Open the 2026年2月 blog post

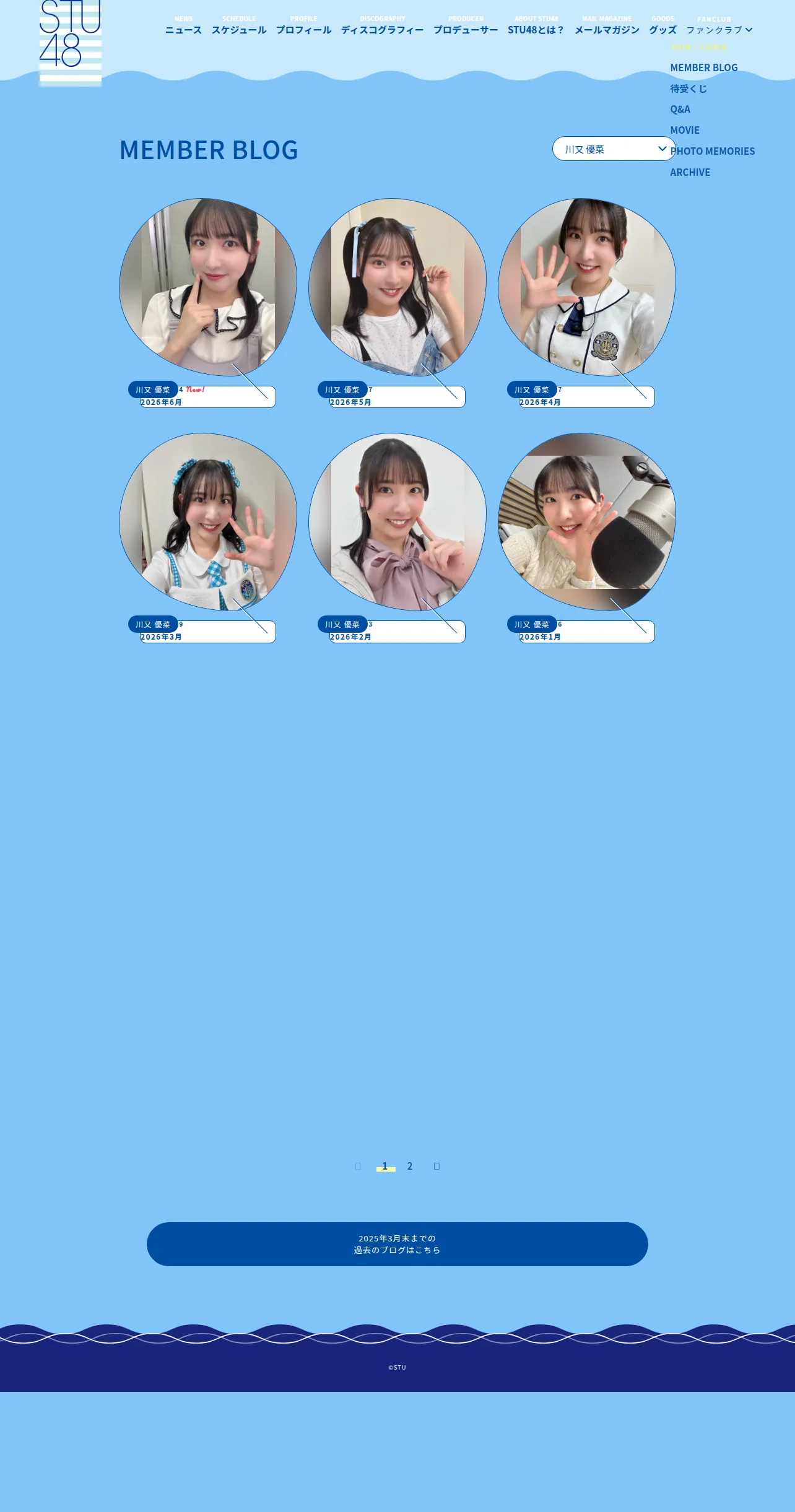tap(397, 537)
